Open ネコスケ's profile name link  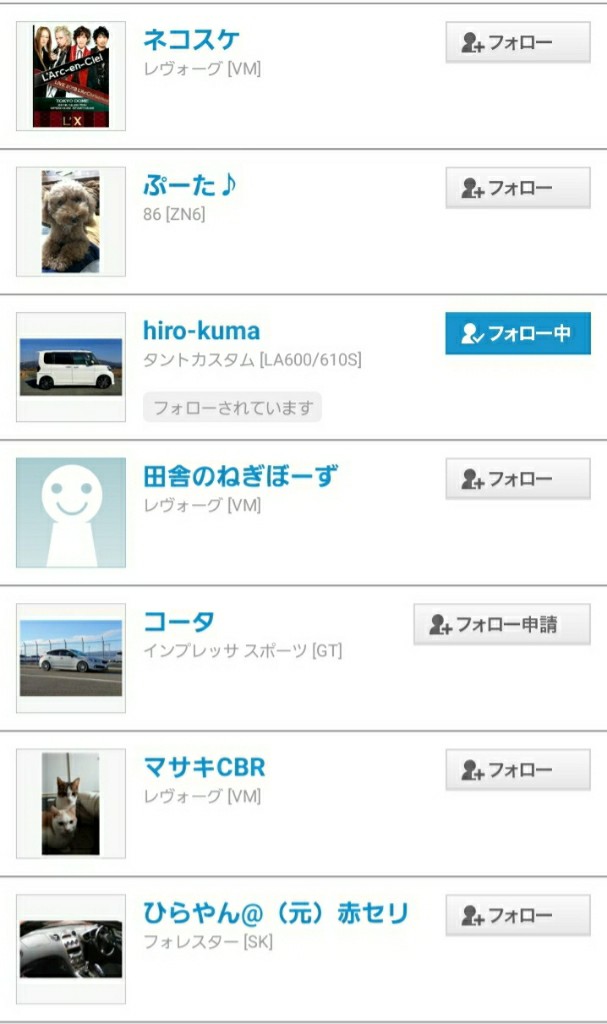click(x=191, y=40)
